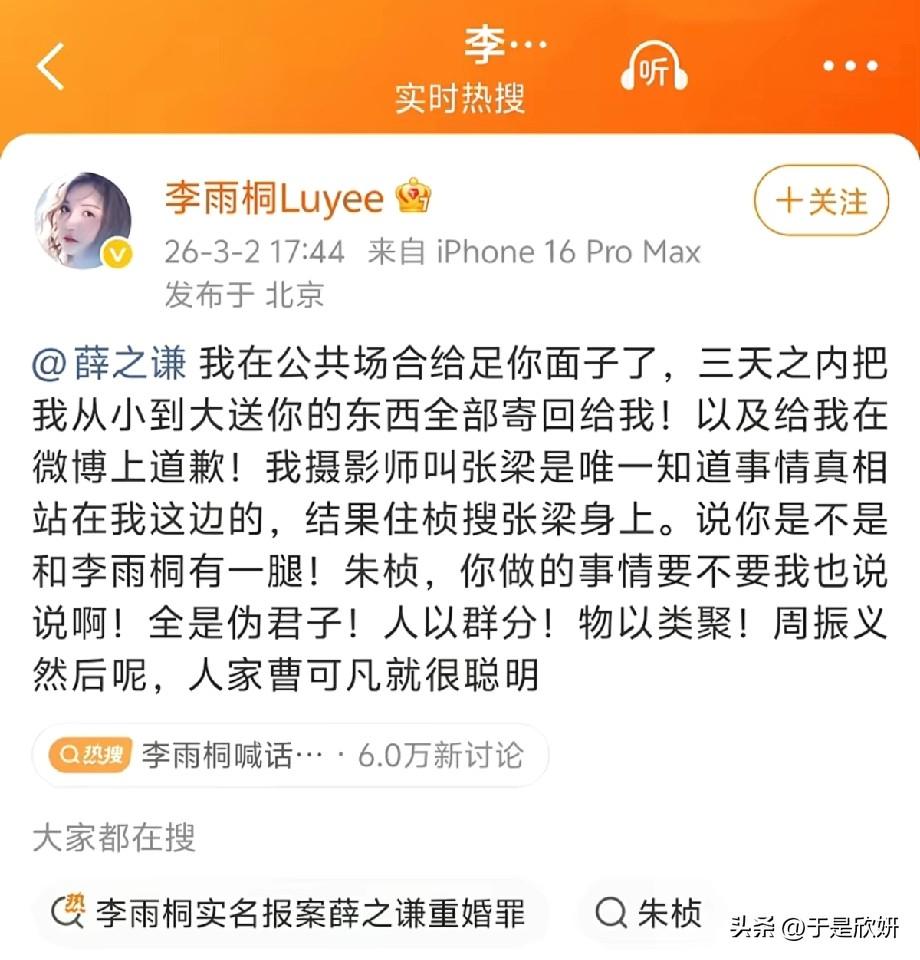Tap the headphone listen icon
The image size is (920, 960).
[657, 64]
